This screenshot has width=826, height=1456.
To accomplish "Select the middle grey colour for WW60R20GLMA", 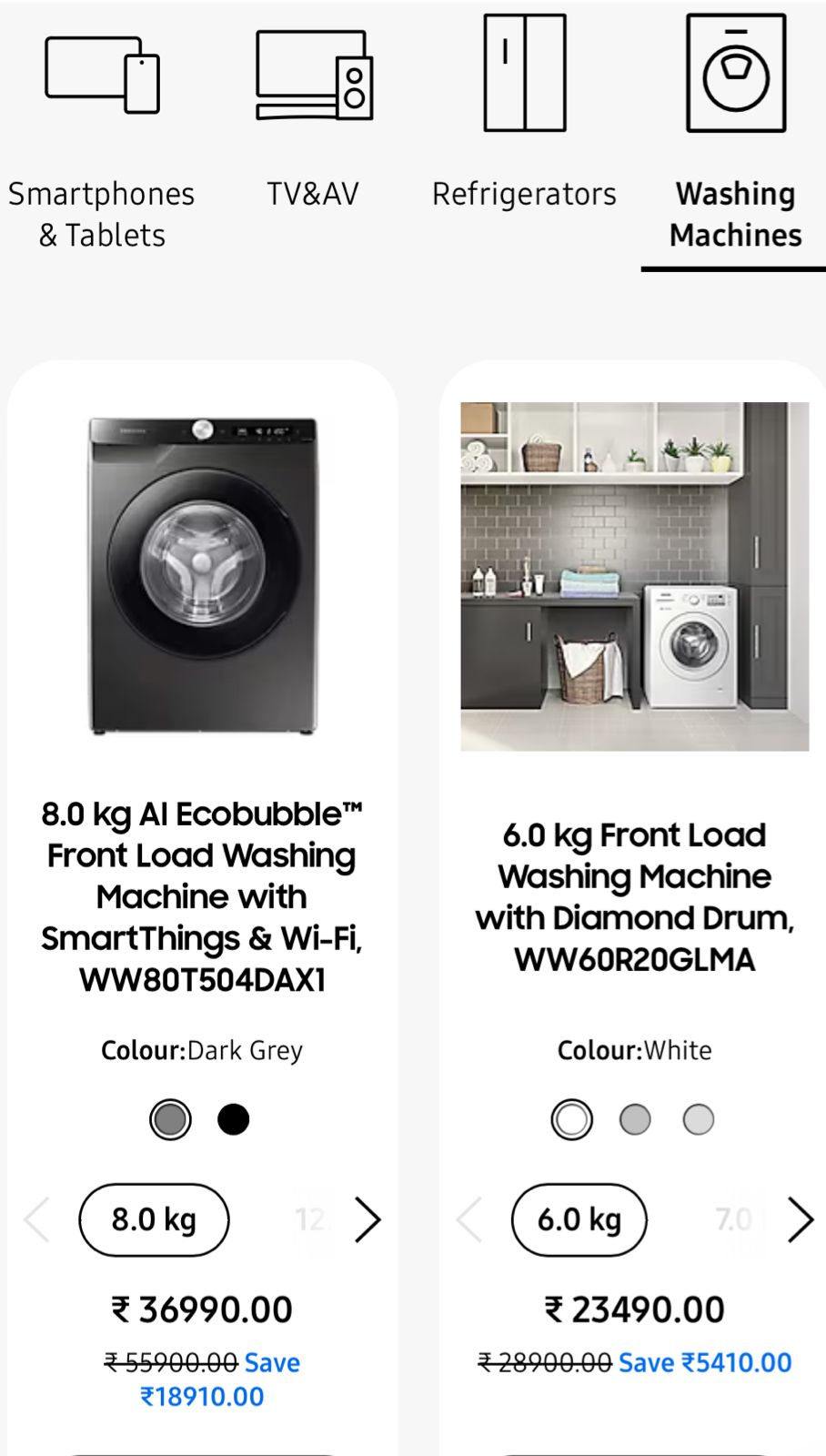I will 634,1119.
